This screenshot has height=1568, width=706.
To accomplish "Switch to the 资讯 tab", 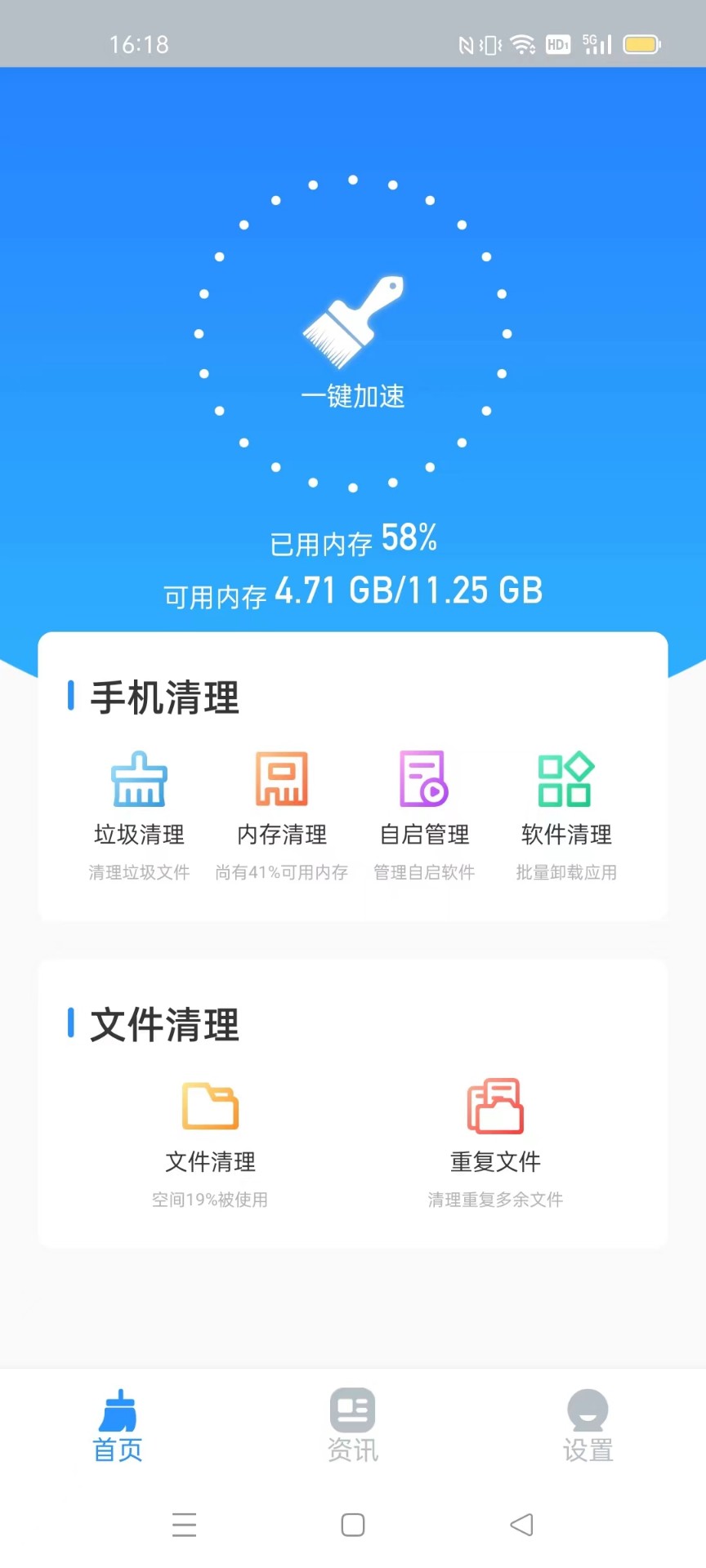I will [352, 1425].
